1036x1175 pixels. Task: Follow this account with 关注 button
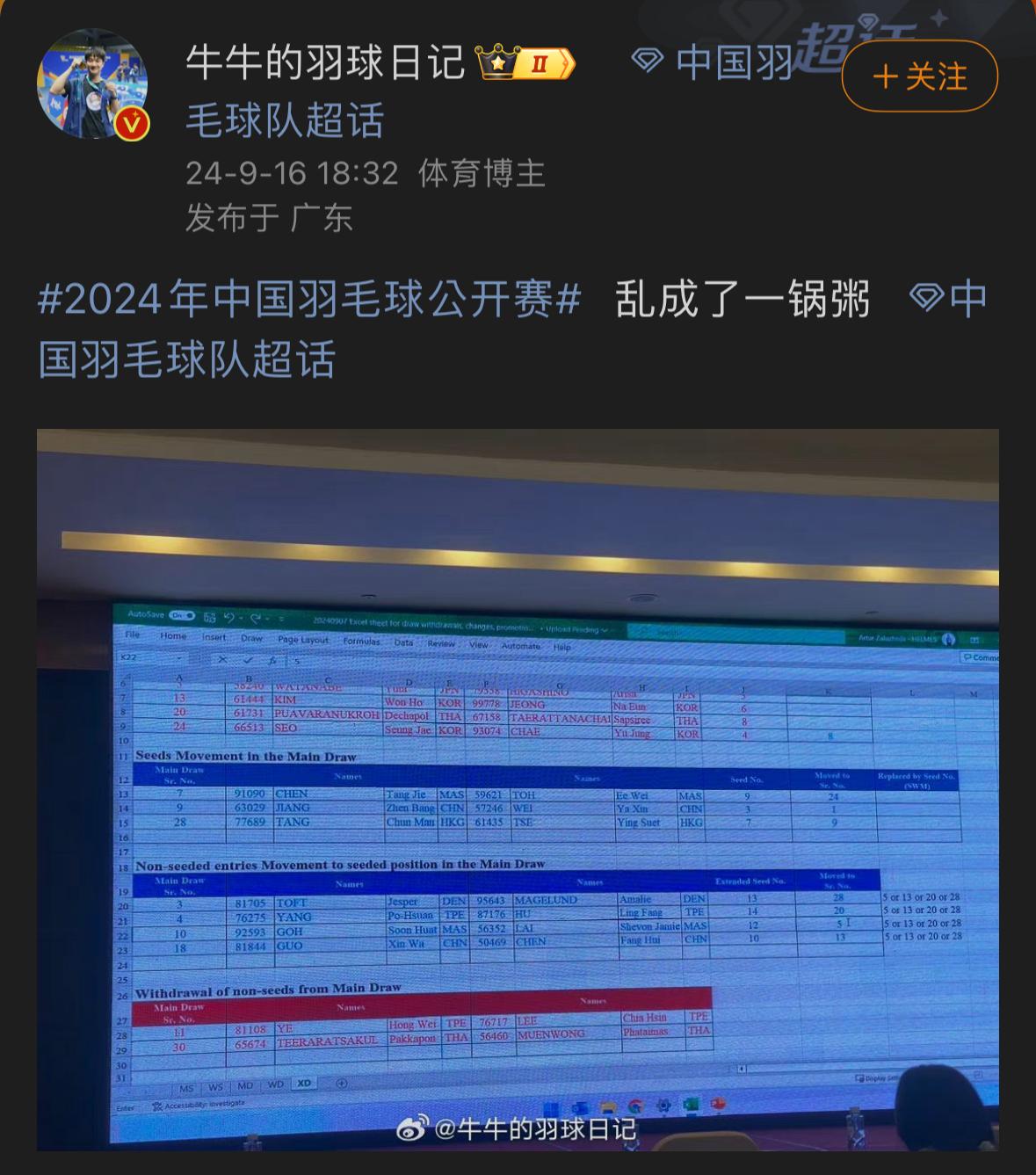[x=919, y=77]
